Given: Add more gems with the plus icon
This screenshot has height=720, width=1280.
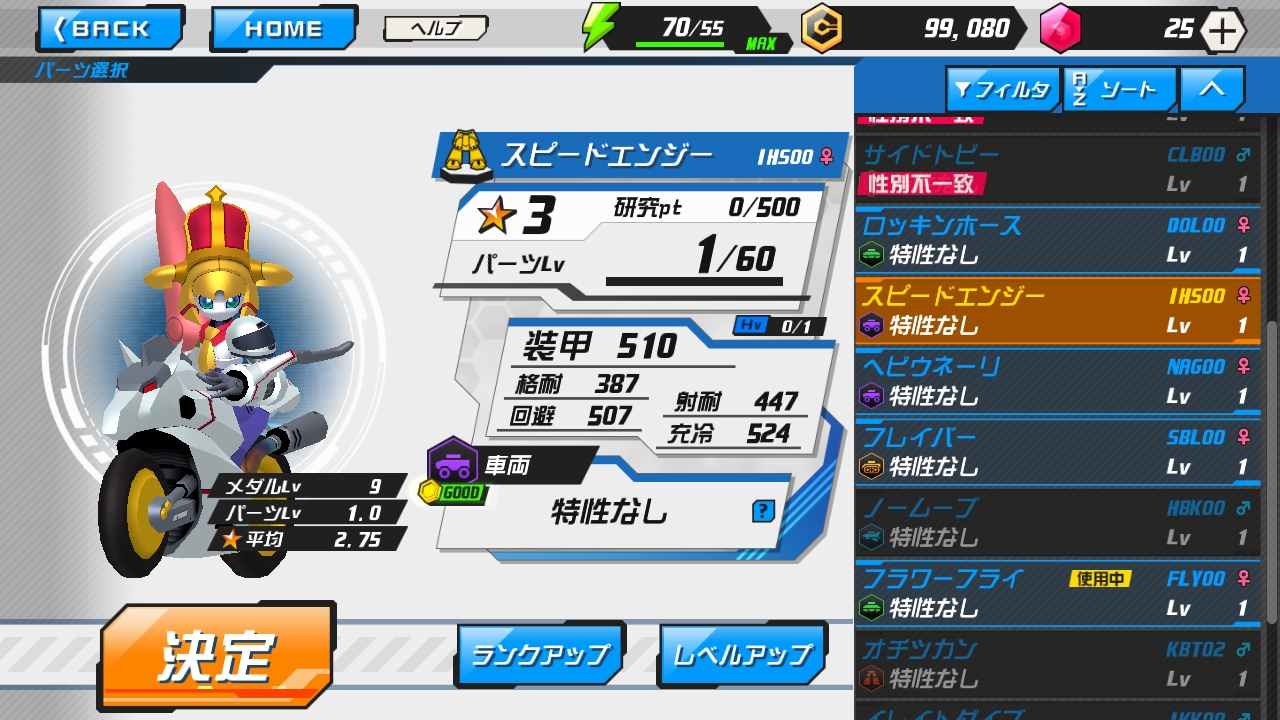Looking at the screenshot, I should coord(1223,30).
